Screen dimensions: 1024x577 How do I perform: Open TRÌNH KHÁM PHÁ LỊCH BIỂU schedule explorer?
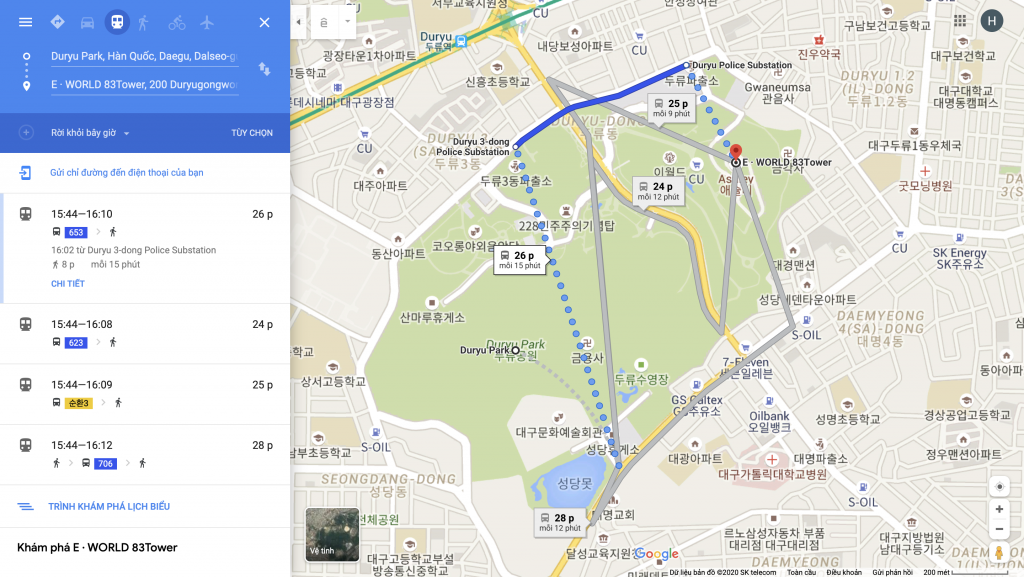click(x=108, y=507)
